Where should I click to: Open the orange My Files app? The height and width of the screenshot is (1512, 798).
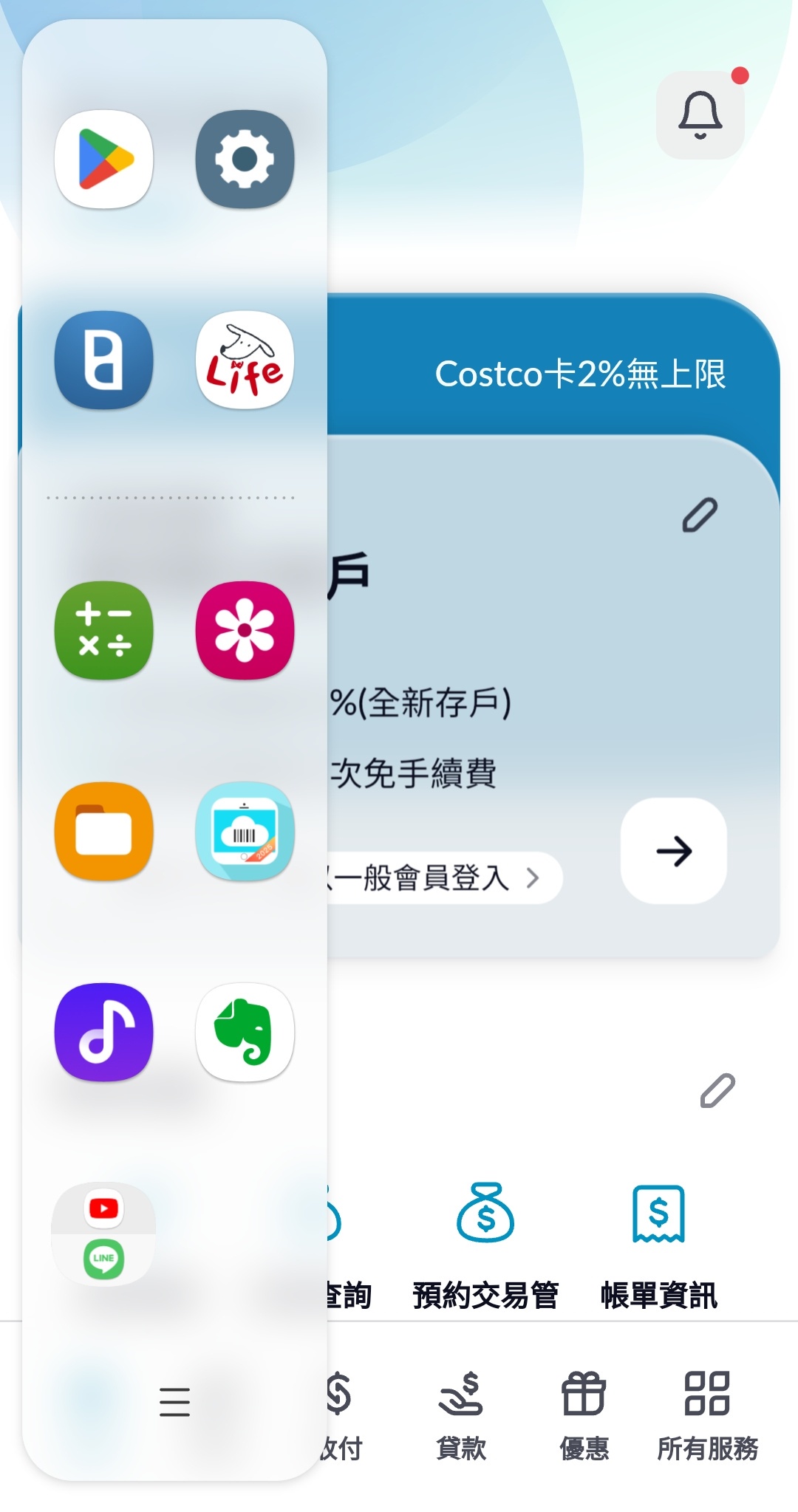pyautogui.click(x=104, y=831)
